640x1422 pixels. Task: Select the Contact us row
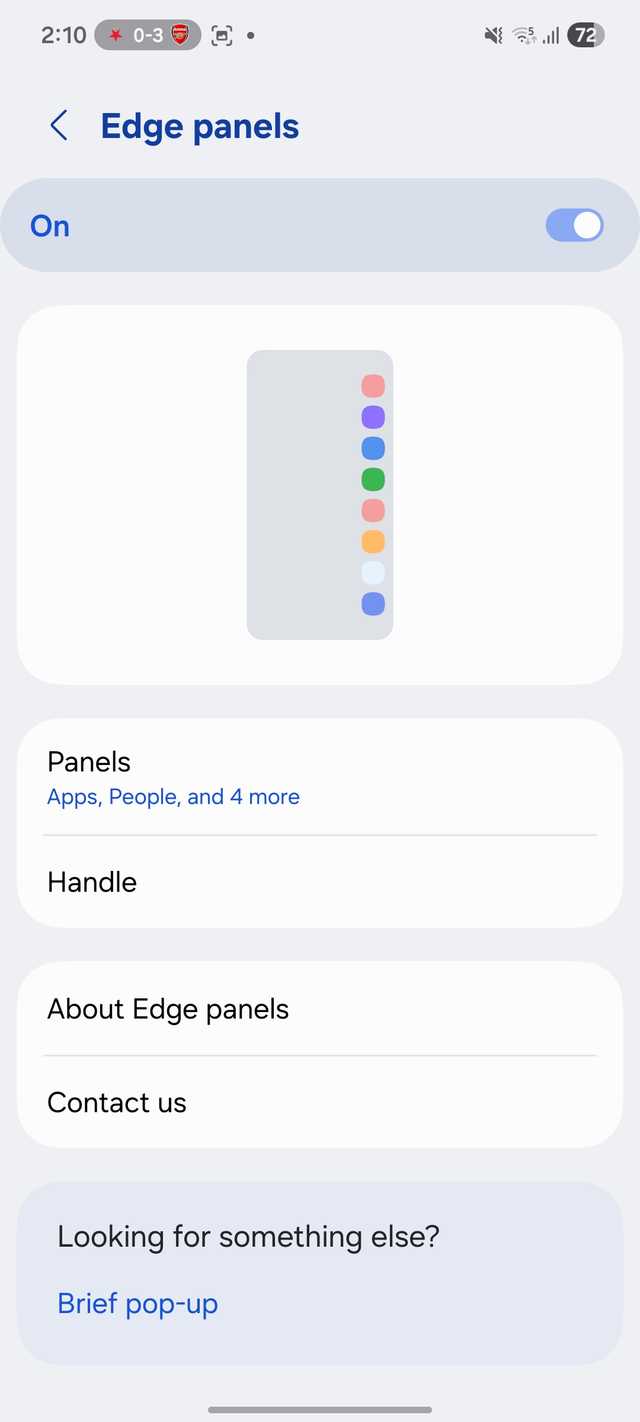pyautogui.click(x=320, y=1102)
